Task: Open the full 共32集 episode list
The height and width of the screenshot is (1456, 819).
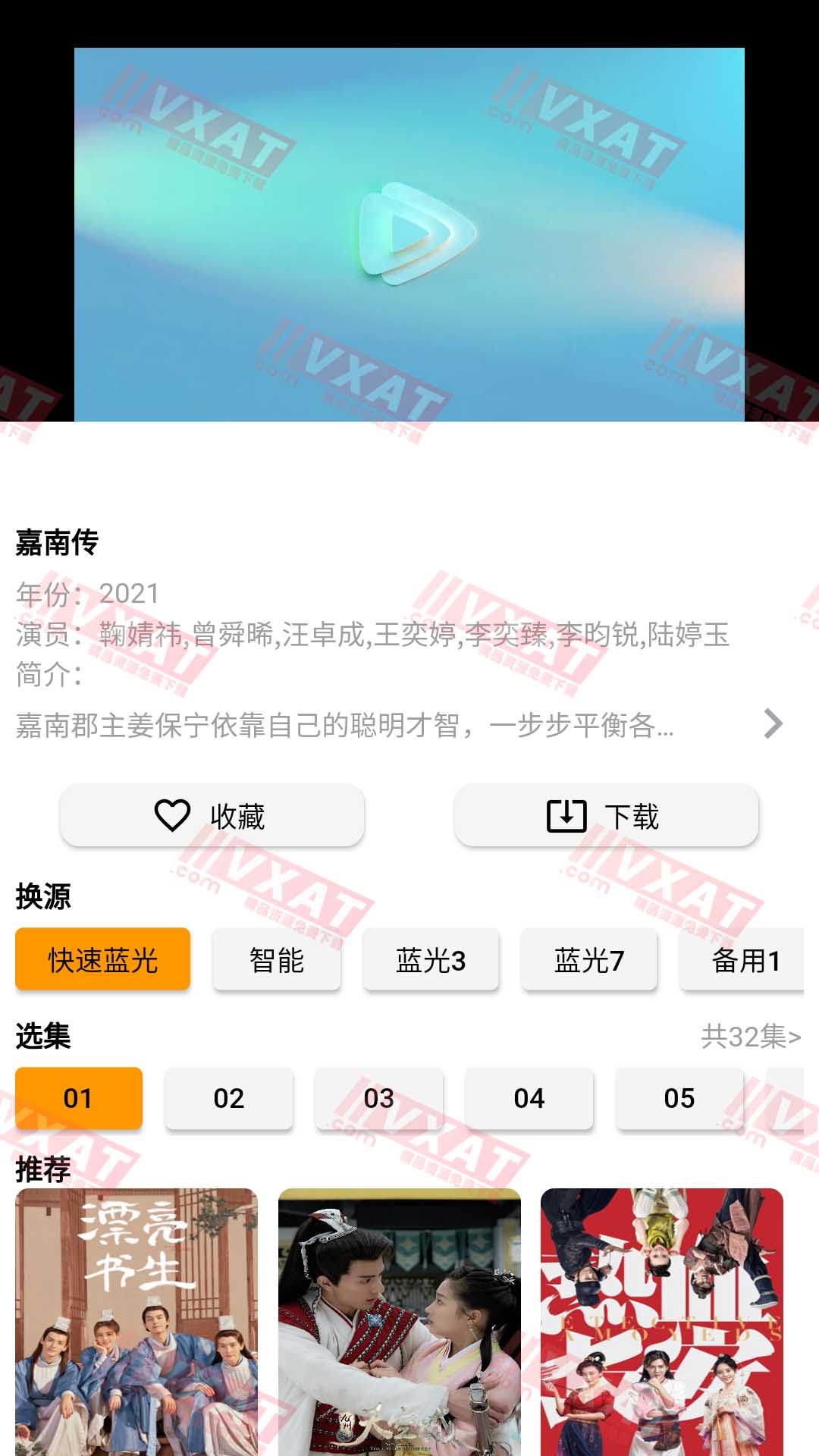Action: 750,1036
